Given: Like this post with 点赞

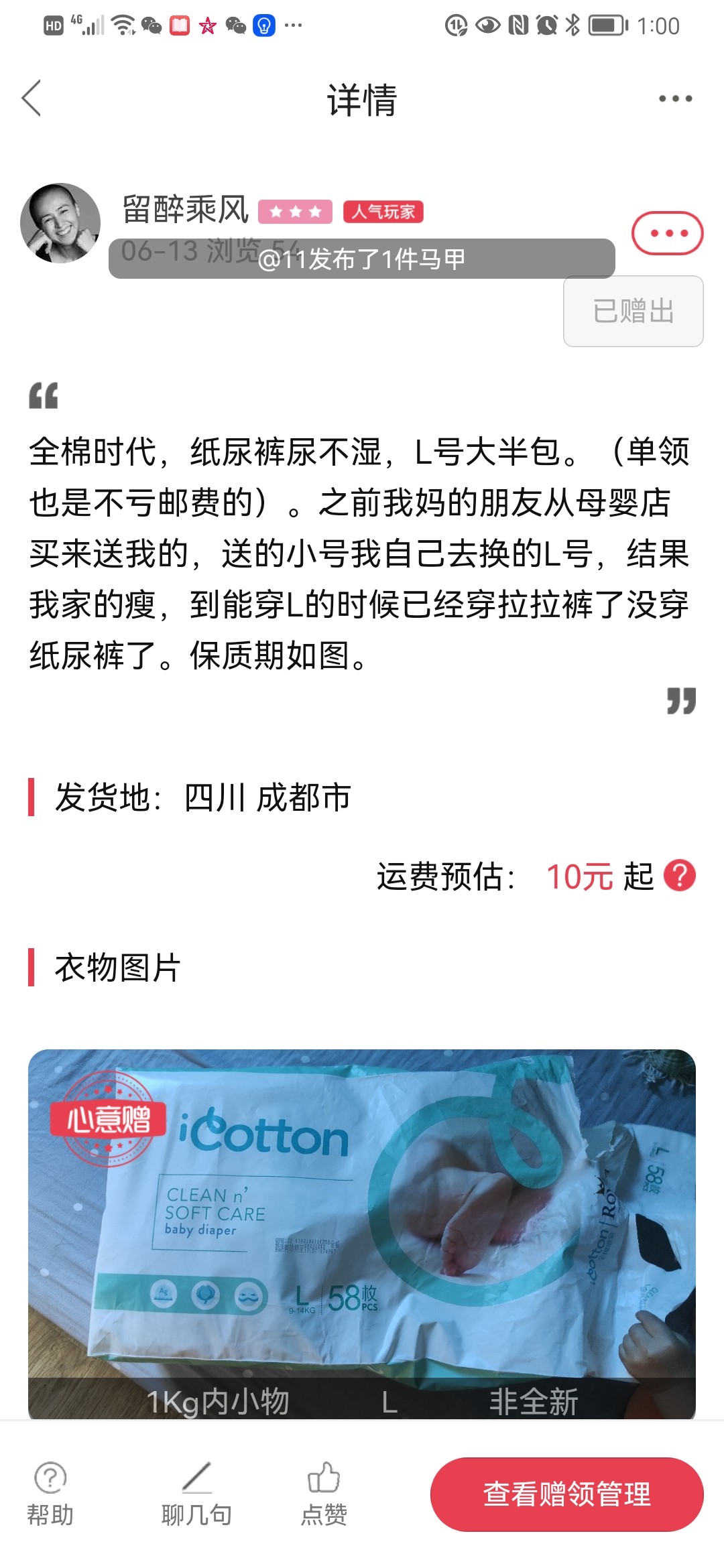Looking at the screenshot, I should point(324,1493).
